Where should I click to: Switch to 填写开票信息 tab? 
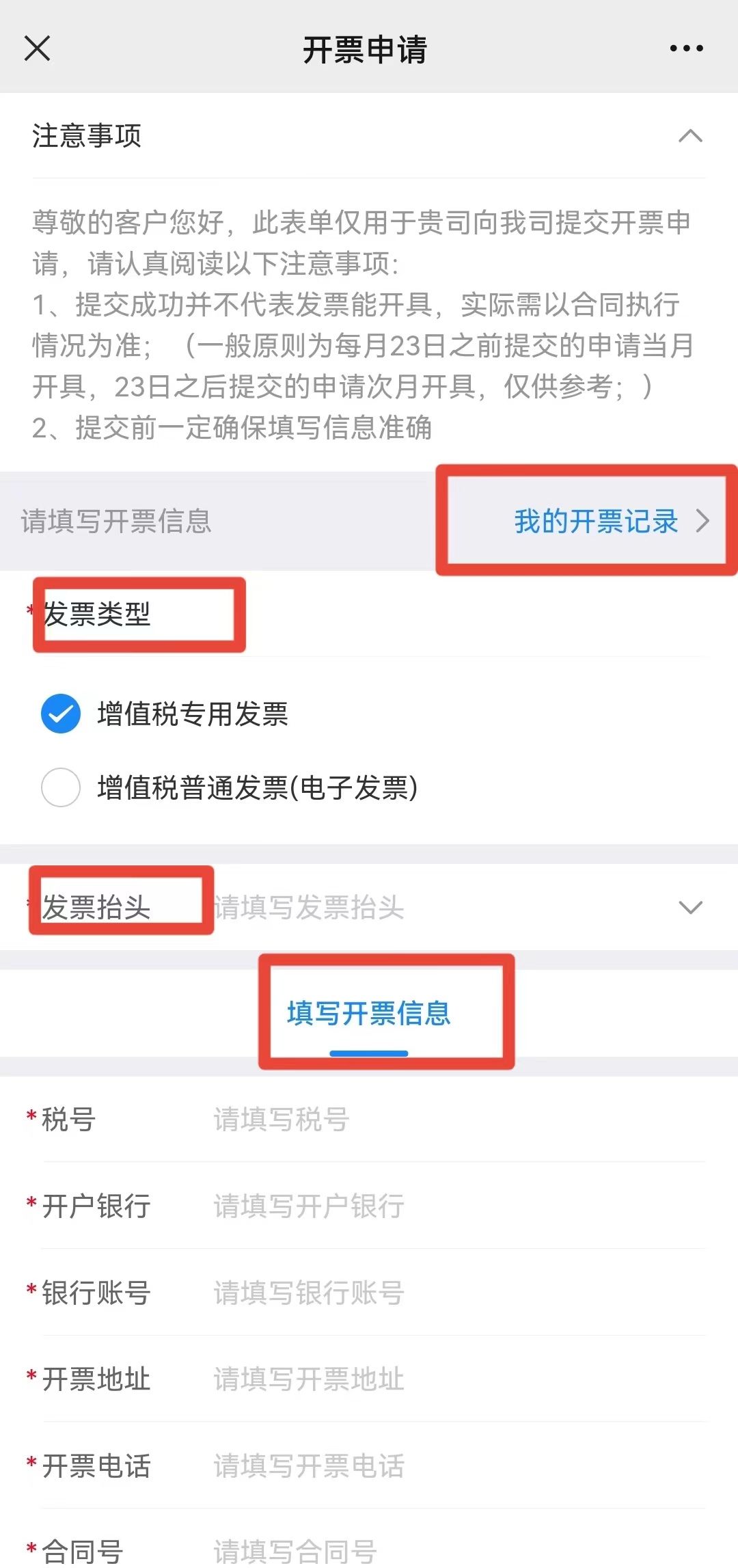click(x=369, y=1013)
